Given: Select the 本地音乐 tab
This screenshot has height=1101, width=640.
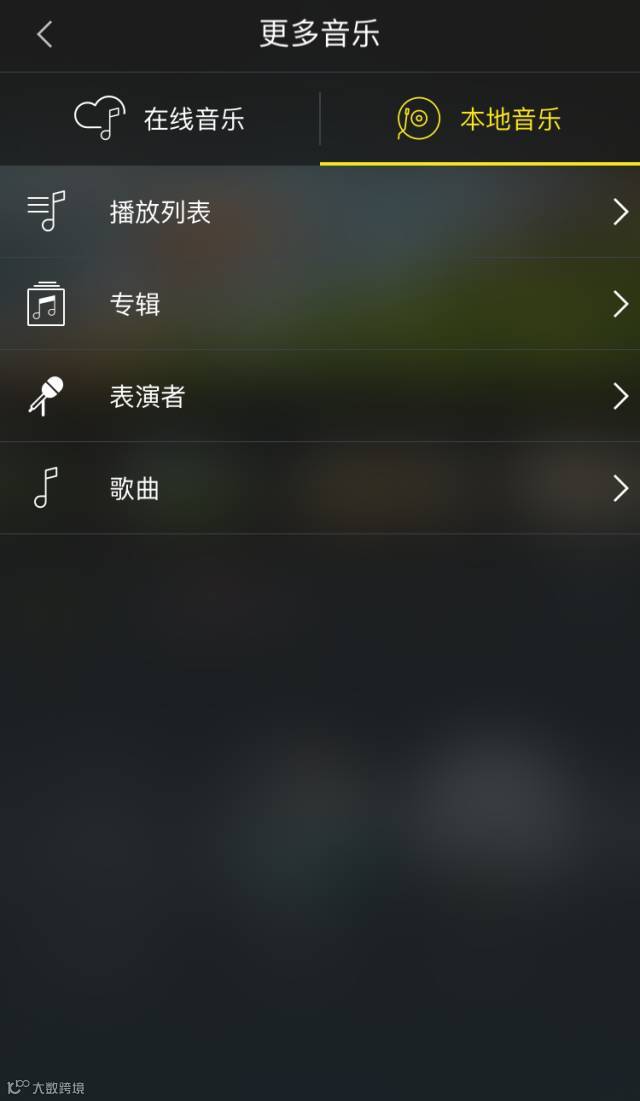Looking at the screenshot, I should click(x=480, y=119).
